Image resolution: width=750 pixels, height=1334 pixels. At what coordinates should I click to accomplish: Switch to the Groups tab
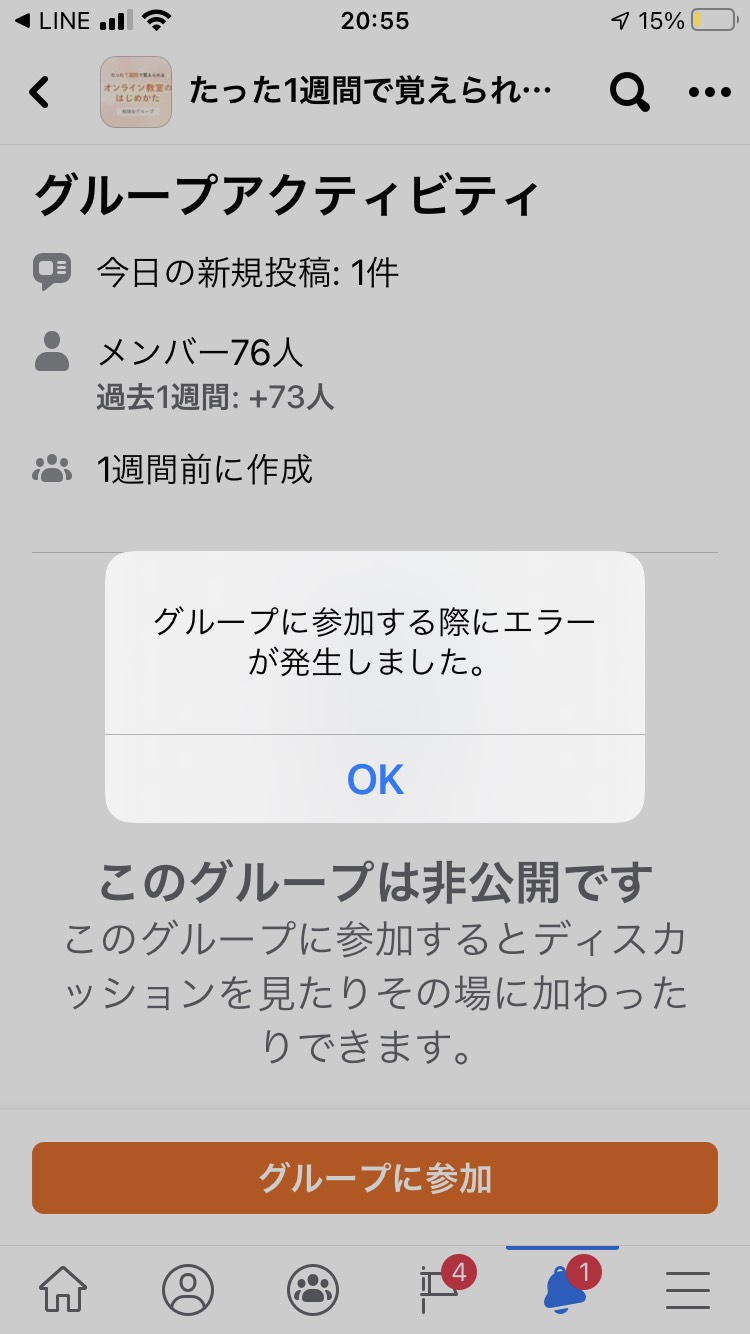(x=313, y=1289)
